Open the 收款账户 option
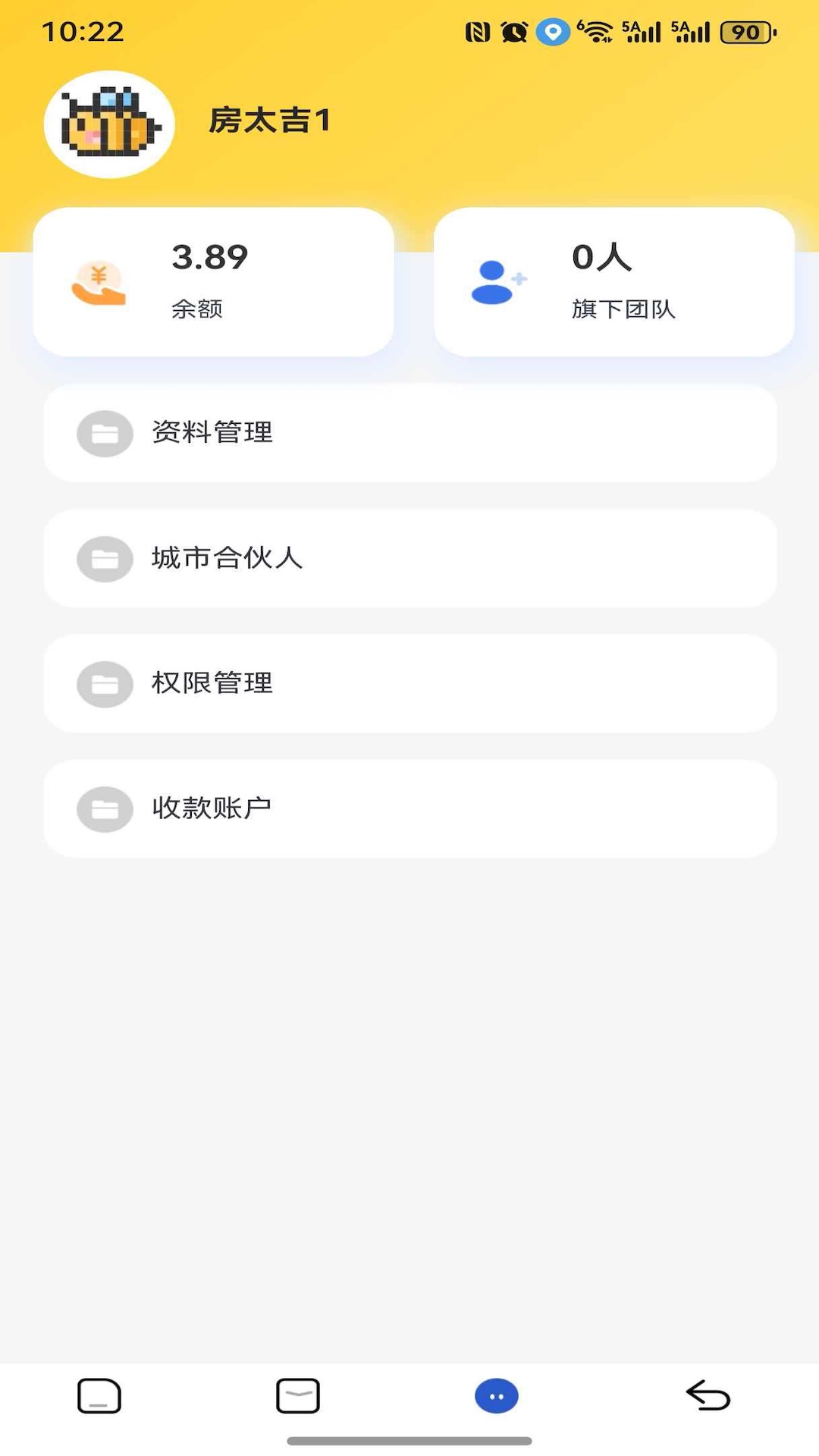The height and width of the screenshot is (1456, 819). coord(409,809)
